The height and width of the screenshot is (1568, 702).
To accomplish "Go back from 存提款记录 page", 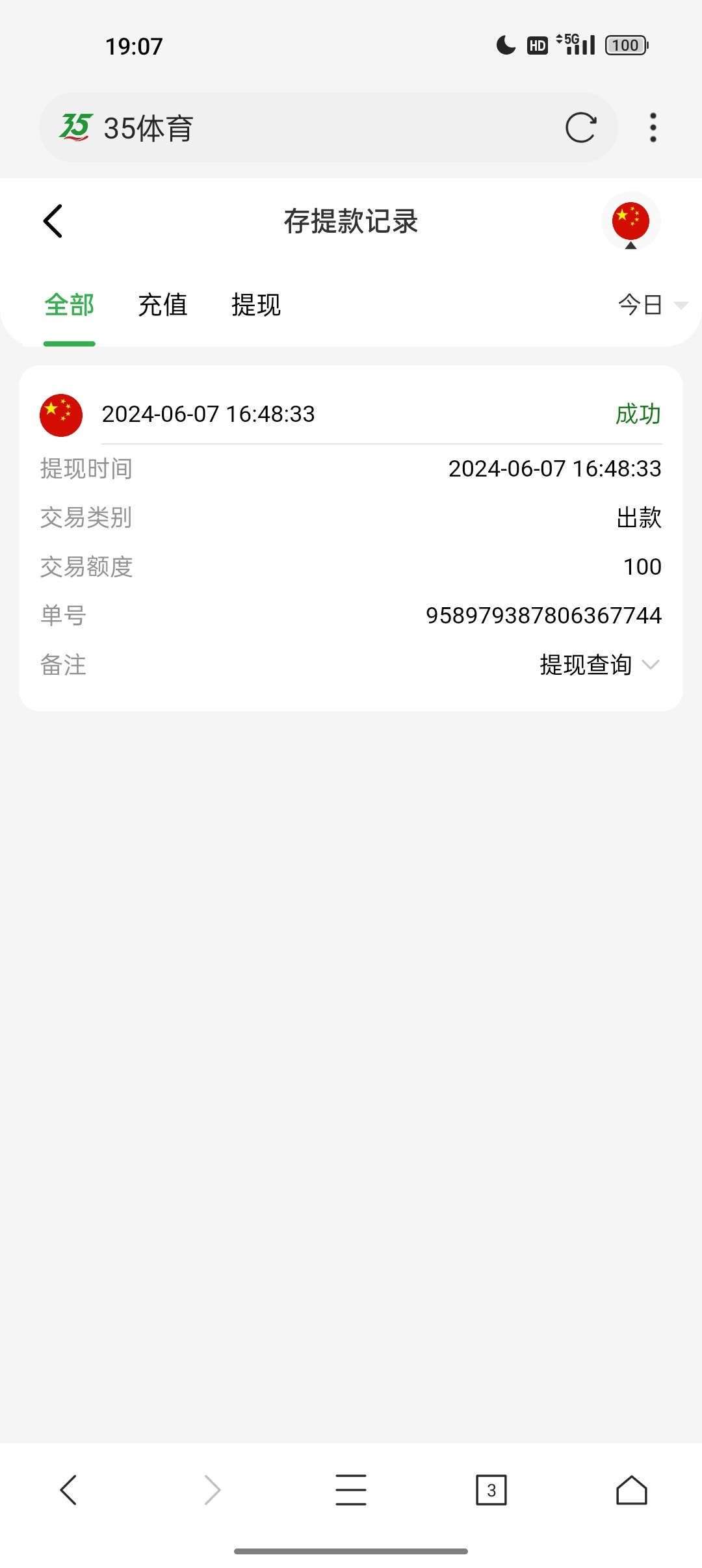I will pyautogui.click(x=53, y=221).
